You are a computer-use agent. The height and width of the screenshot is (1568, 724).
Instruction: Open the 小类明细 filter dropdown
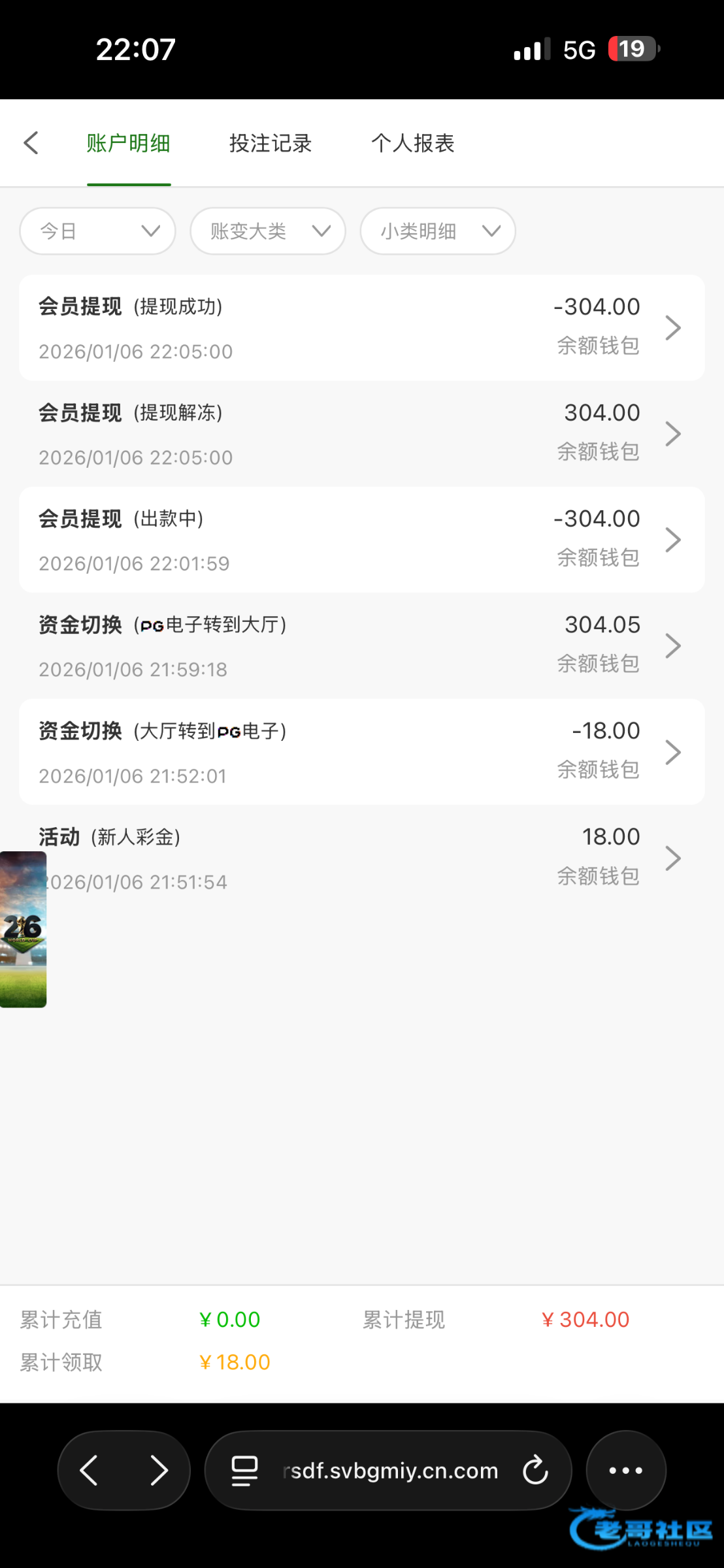pyautogui.click(x=438, y=231)
